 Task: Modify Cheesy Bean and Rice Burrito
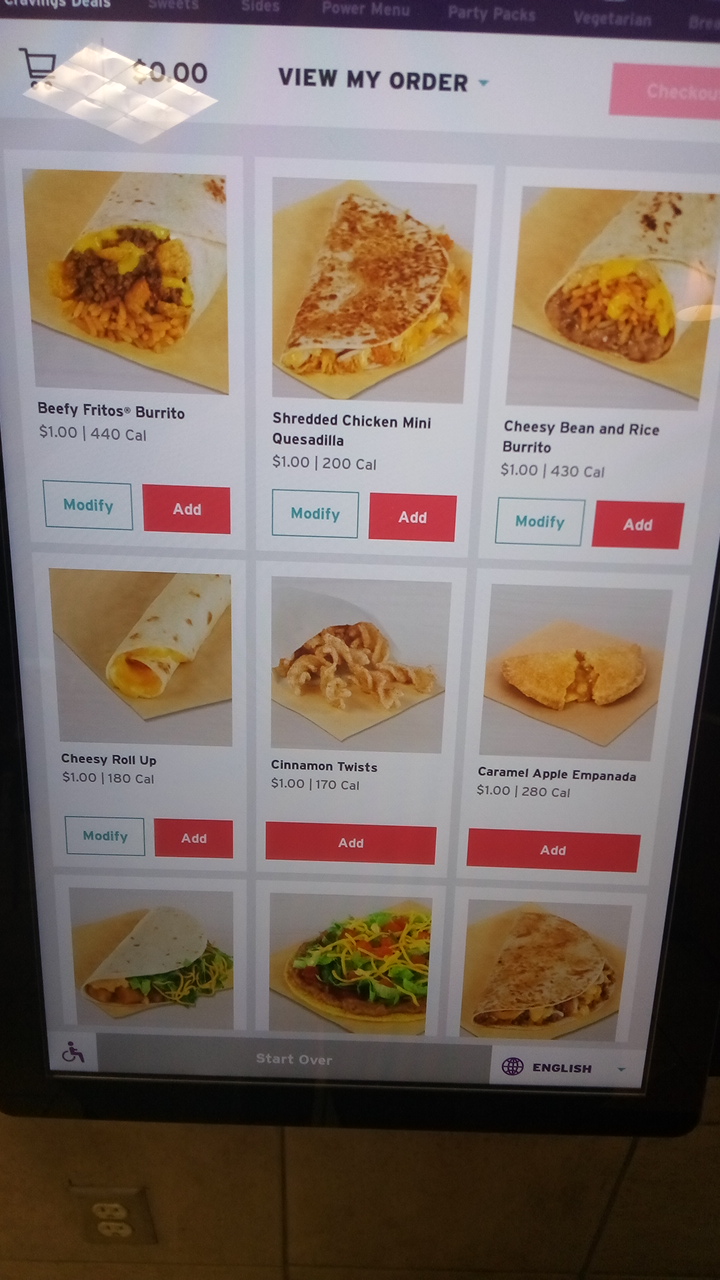pyautogui.click(x=540, y=521)
